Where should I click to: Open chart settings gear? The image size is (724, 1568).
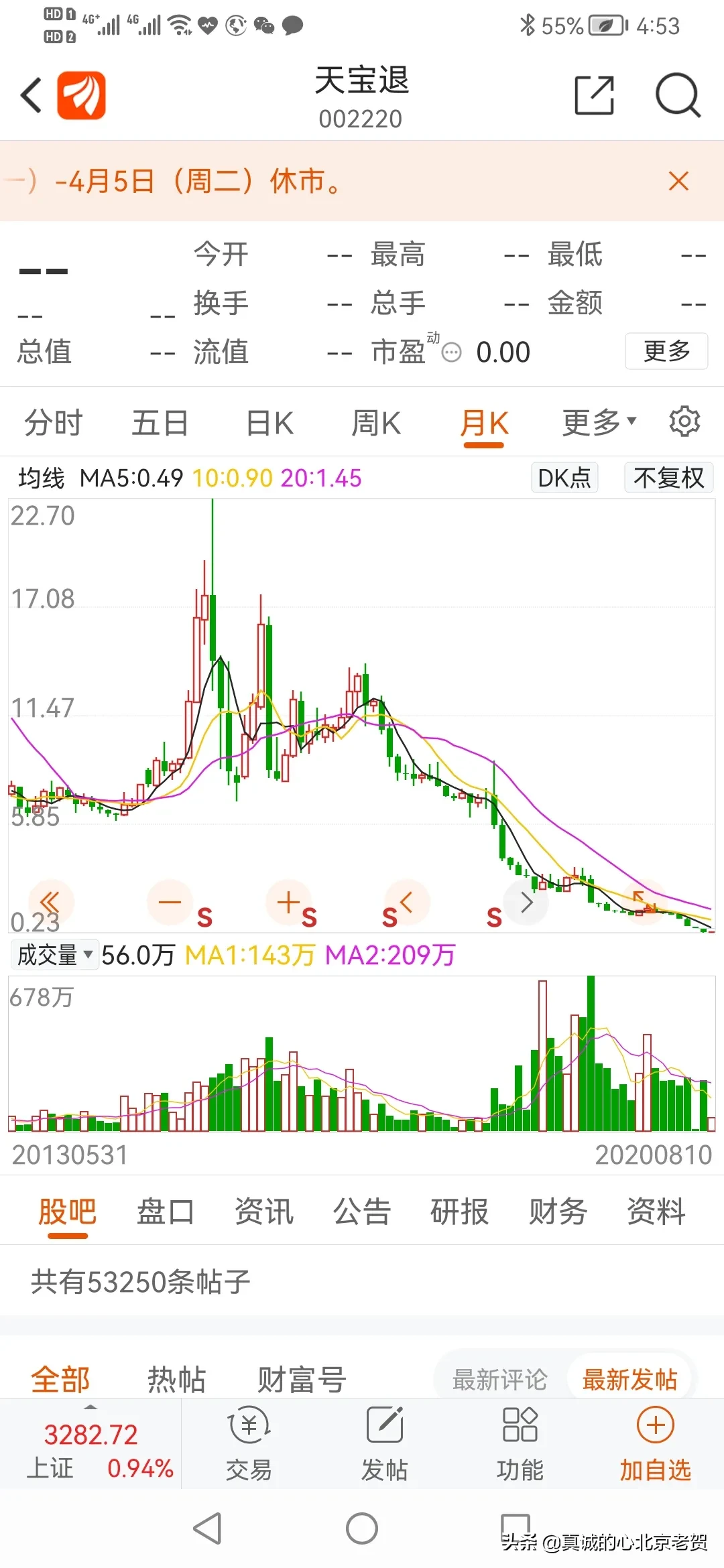click(684, 421)
